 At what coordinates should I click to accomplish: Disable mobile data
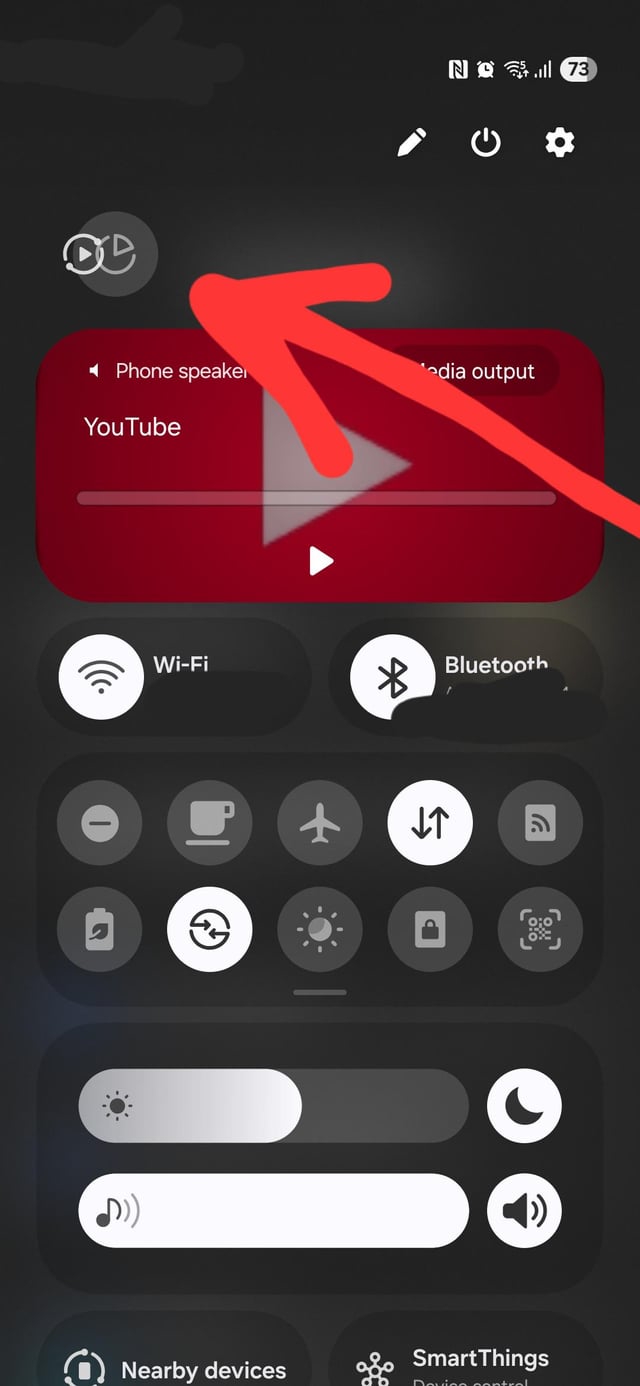click(x=430, y=824)
